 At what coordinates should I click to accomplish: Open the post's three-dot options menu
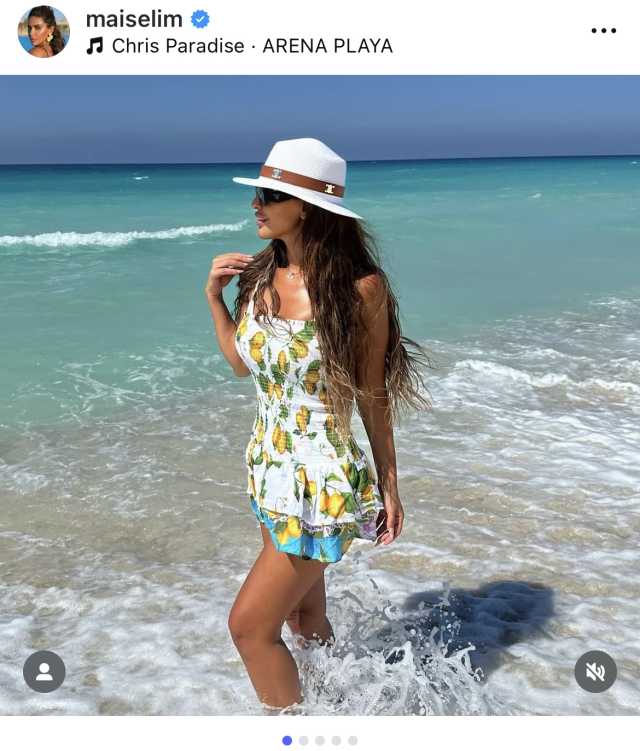pyautogui.click(x=603, y=31)
